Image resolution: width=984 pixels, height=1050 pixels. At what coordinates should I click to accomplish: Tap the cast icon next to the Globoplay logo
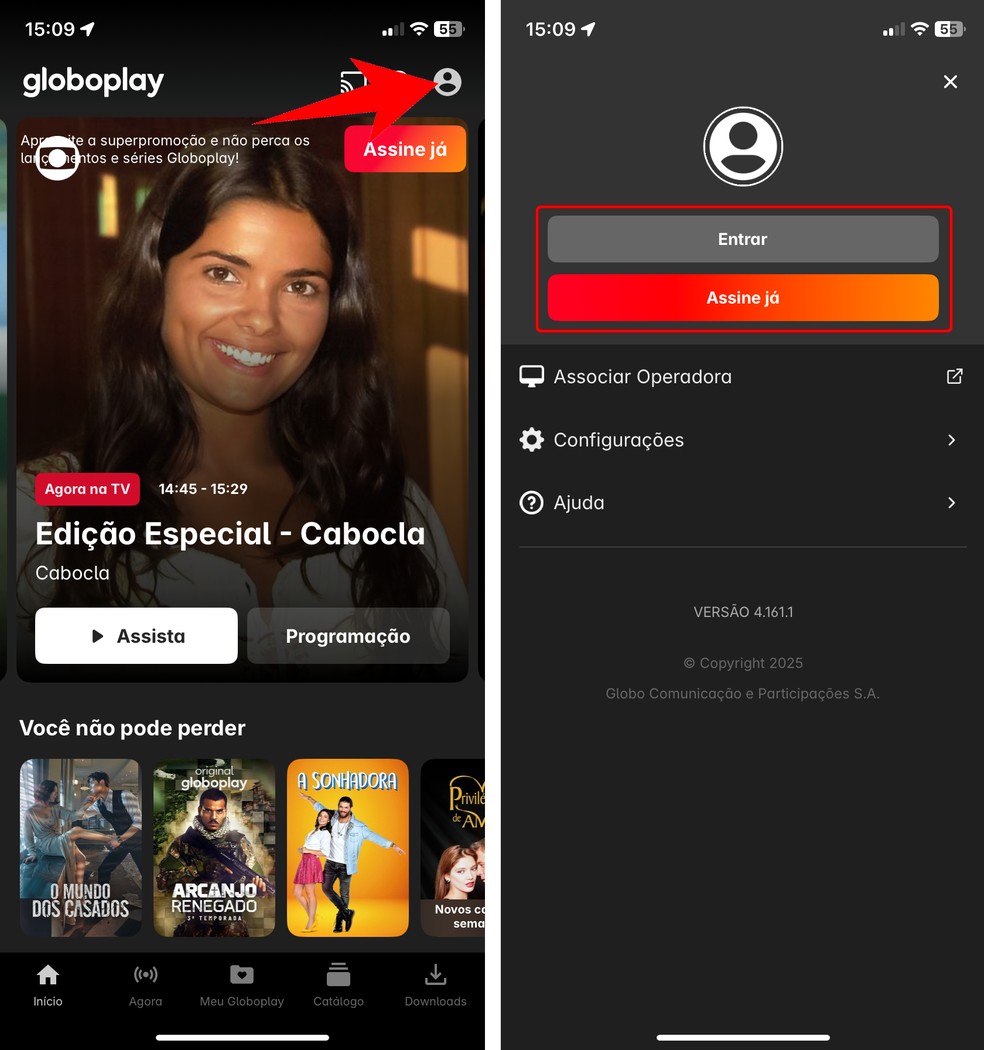pos(351,82)
